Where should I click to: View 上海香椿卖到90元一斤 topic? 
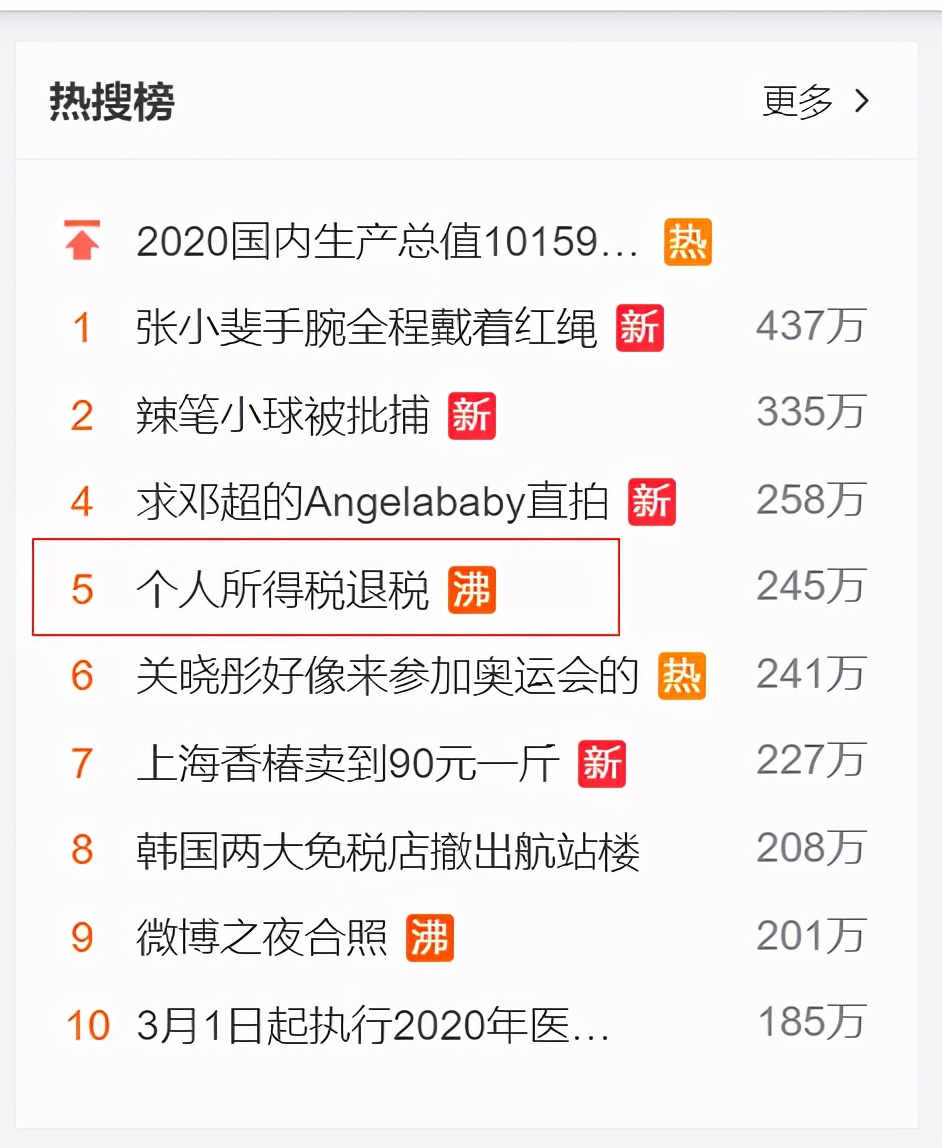point(348,764)
